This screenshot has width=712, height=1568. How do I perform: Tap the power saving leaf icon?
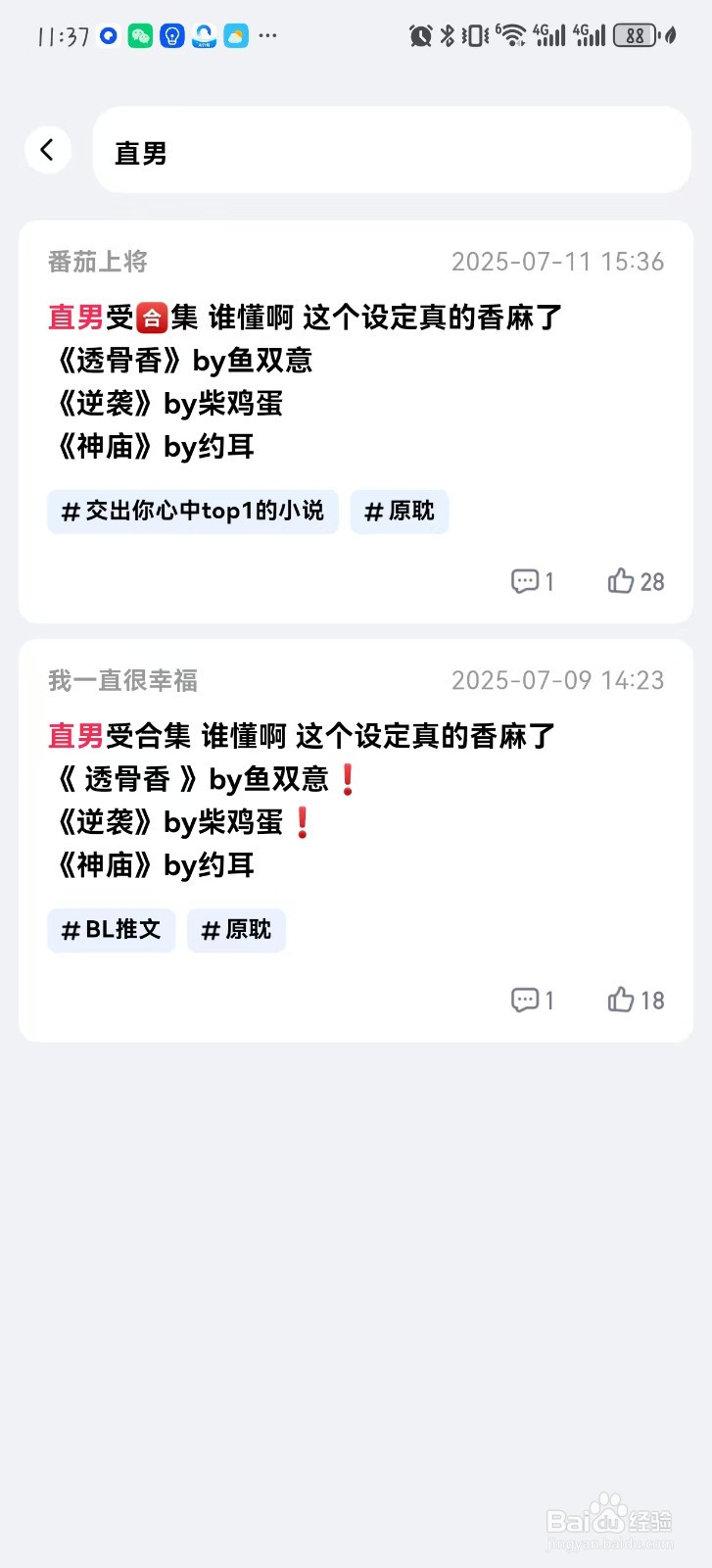(x=670, y=34)
